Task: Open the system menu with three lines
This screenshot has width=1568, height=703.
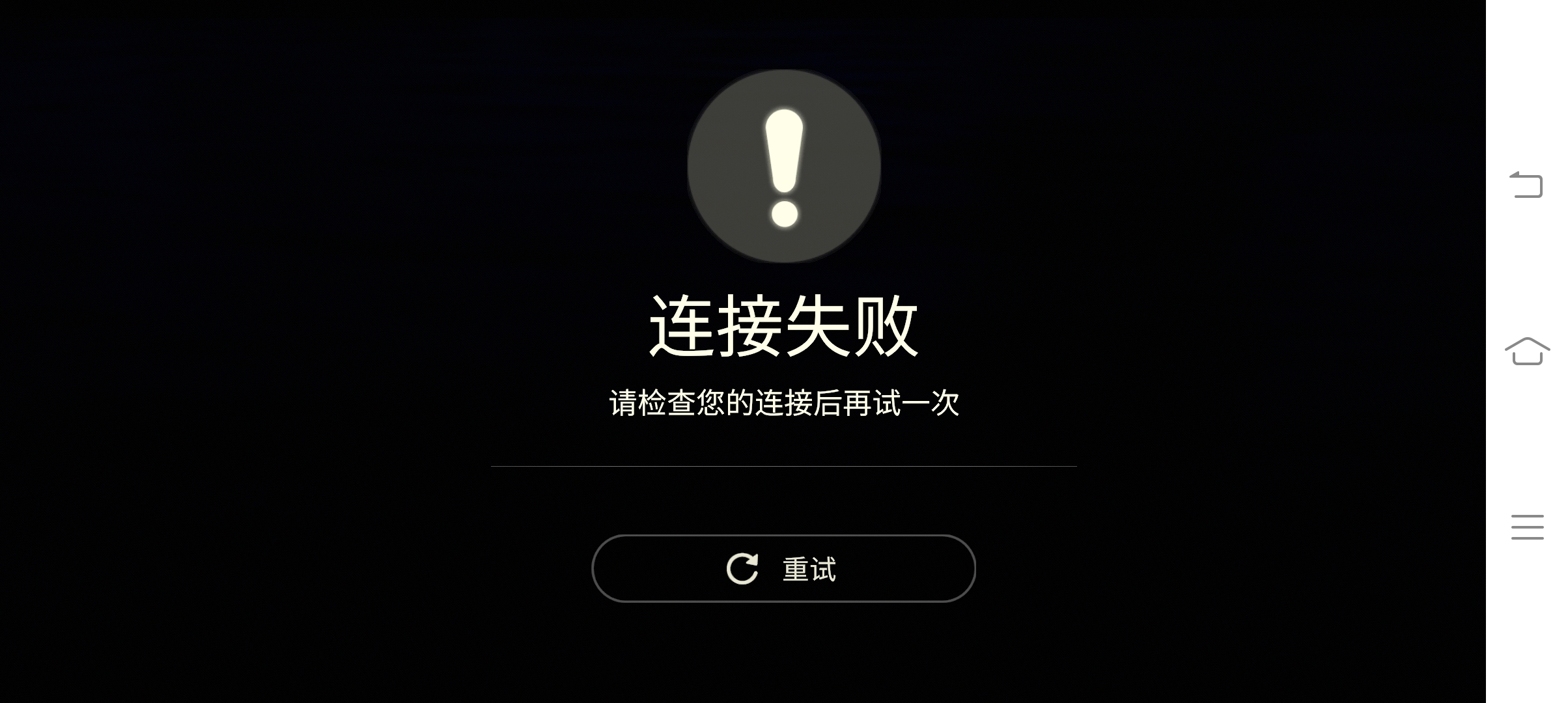Action: (1527, 527)
